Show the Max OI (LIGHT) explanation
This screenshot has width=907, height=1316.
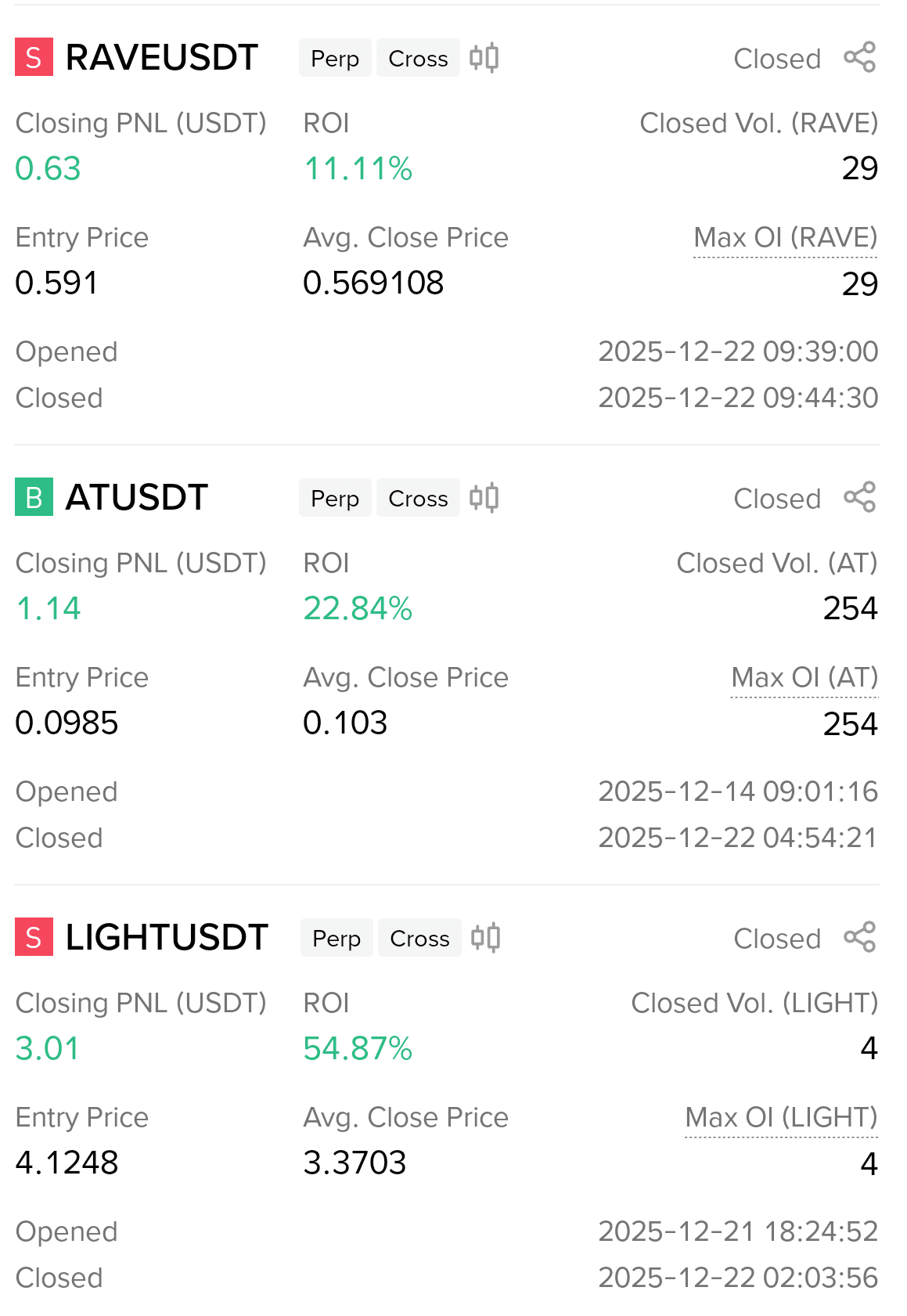tap(781, 1118)
